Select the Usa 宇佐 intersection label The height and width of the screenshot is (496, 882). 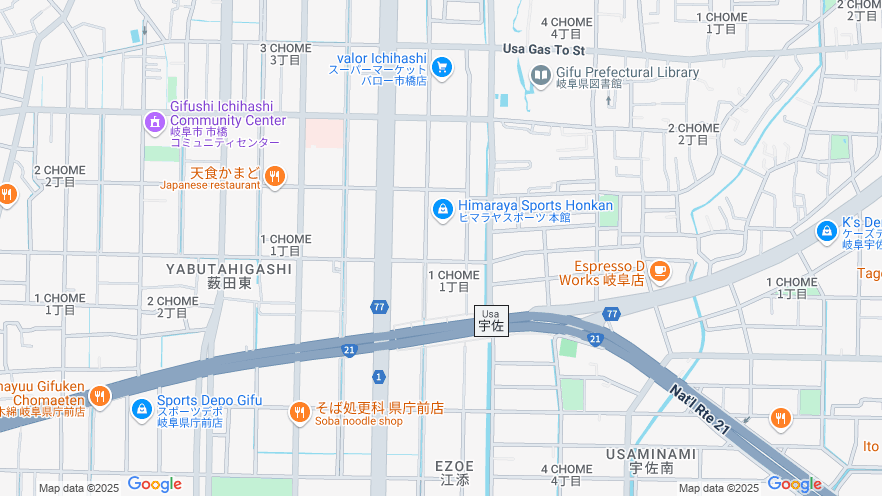click(x=491, y=320)
